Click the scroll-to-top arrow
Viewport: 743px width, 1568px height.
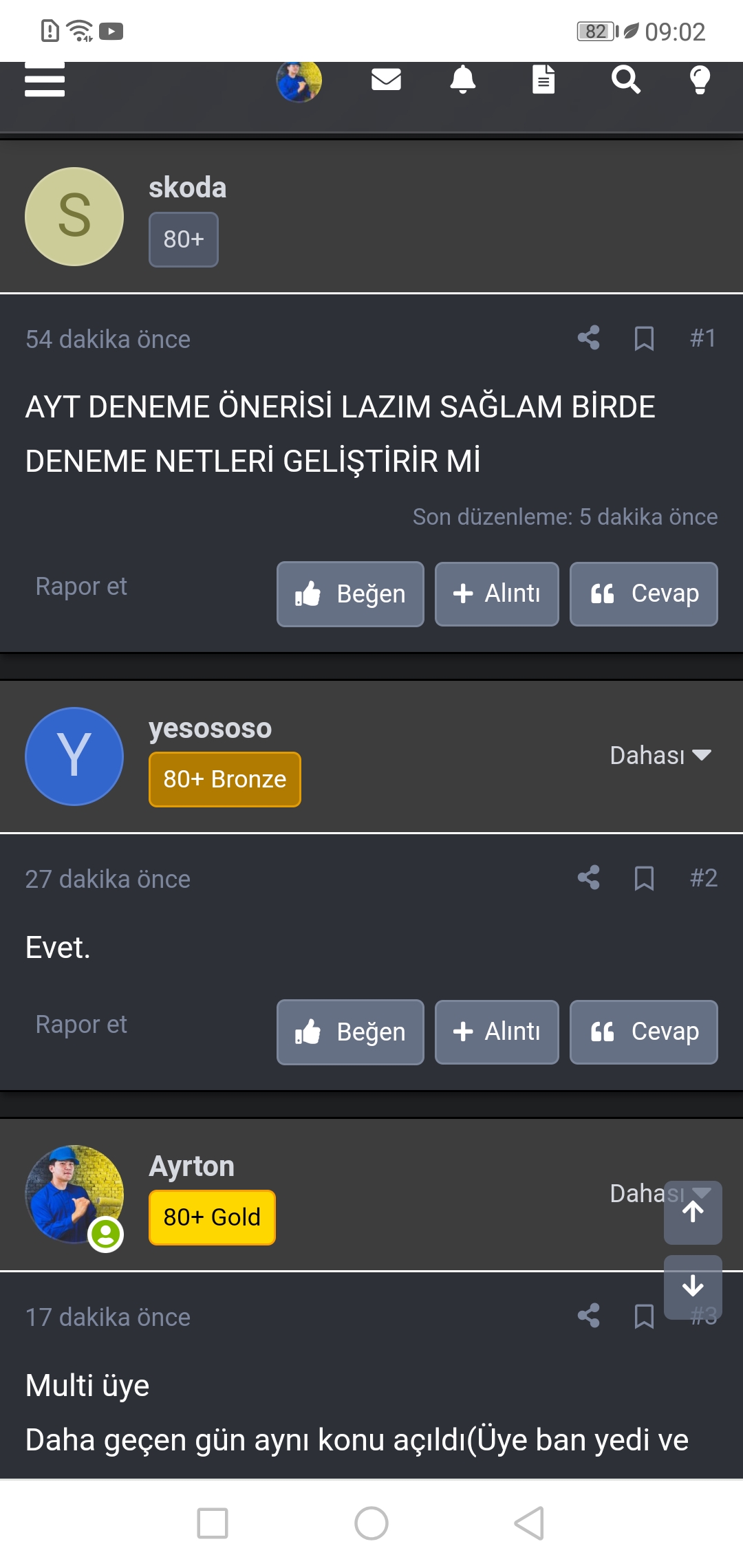click(692, 1212)
